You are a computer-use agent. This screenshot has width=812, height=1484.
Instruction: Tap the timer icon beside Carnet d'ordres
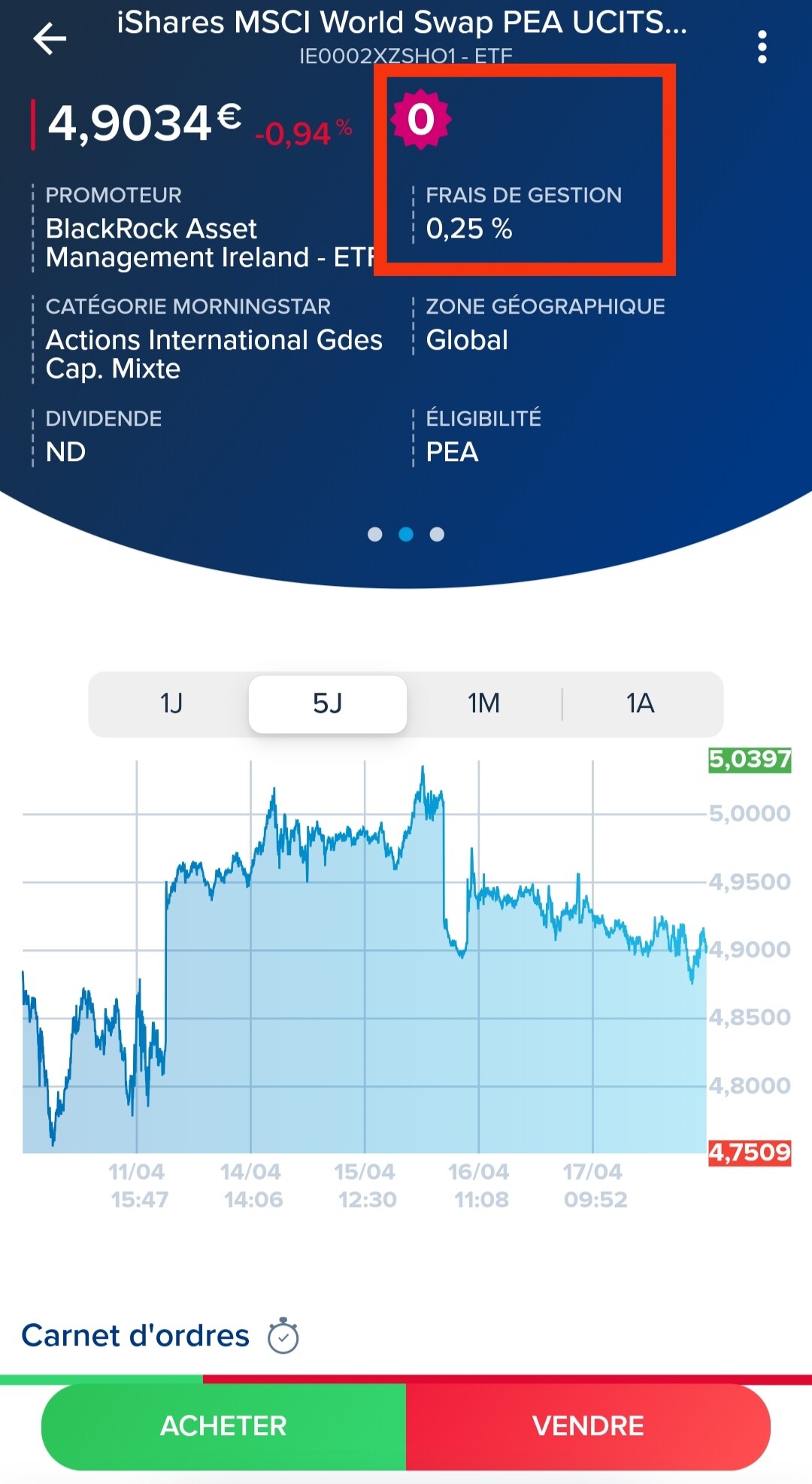[283, 1336]
